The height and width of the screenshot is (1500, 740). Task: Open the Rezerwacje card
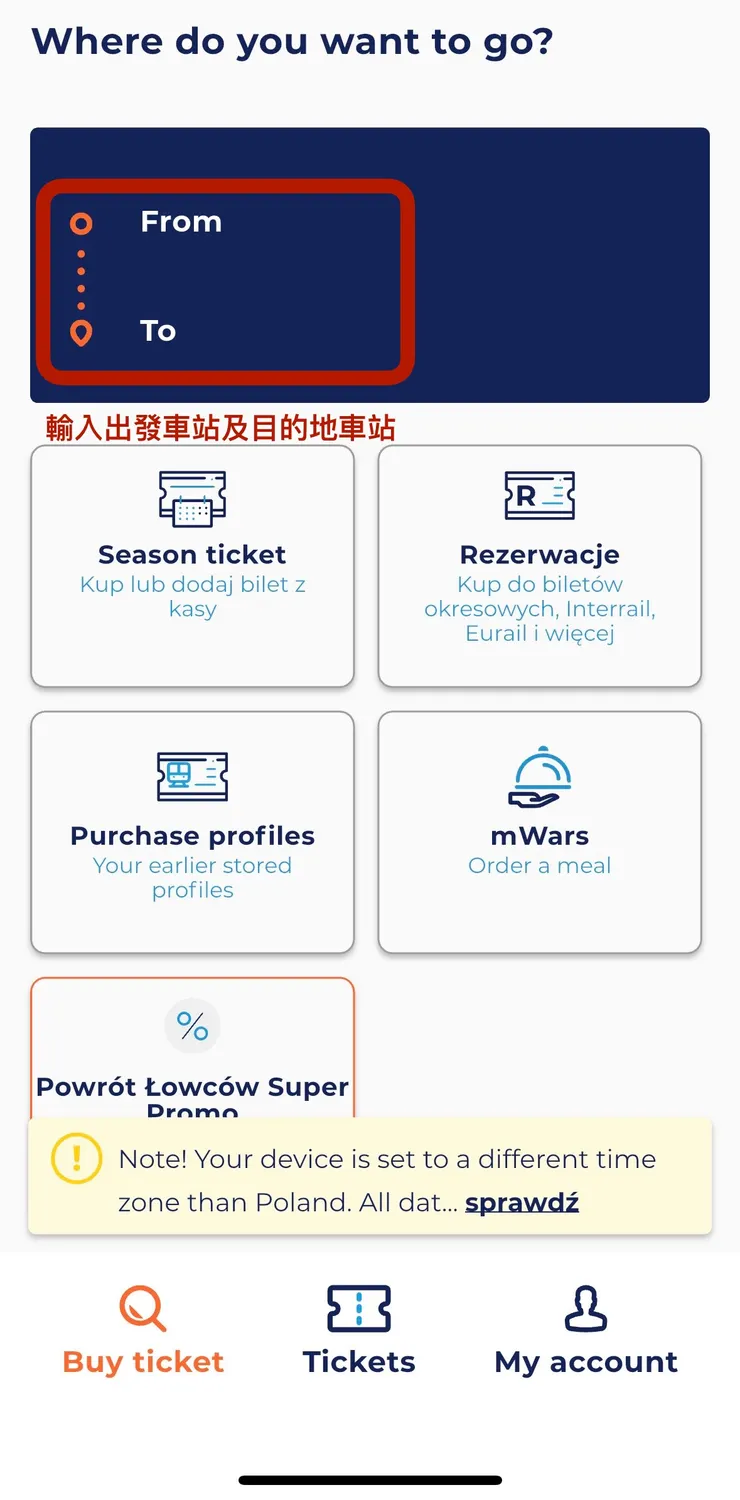click(540, 565)
